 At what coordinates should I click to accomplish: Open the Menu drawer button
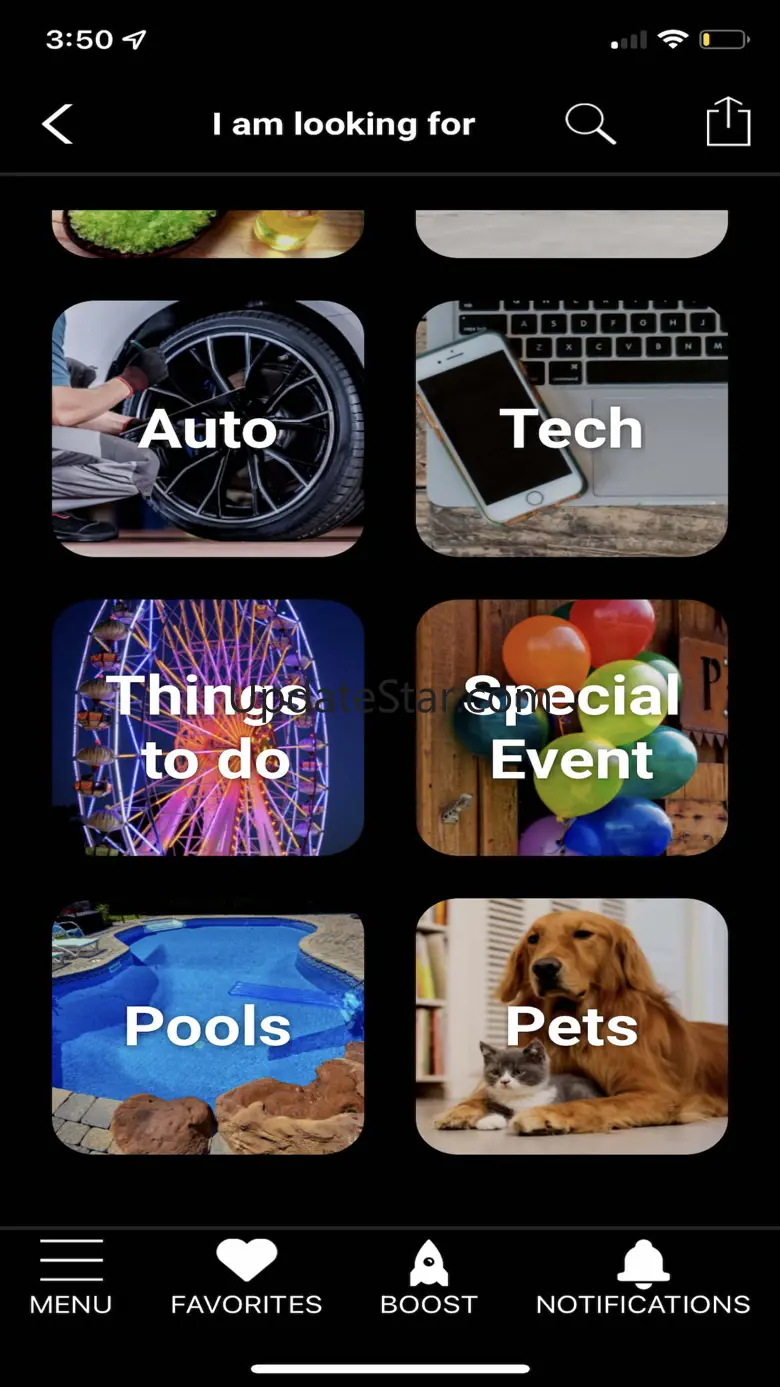pyautogui.click(x=71, y=1277)
